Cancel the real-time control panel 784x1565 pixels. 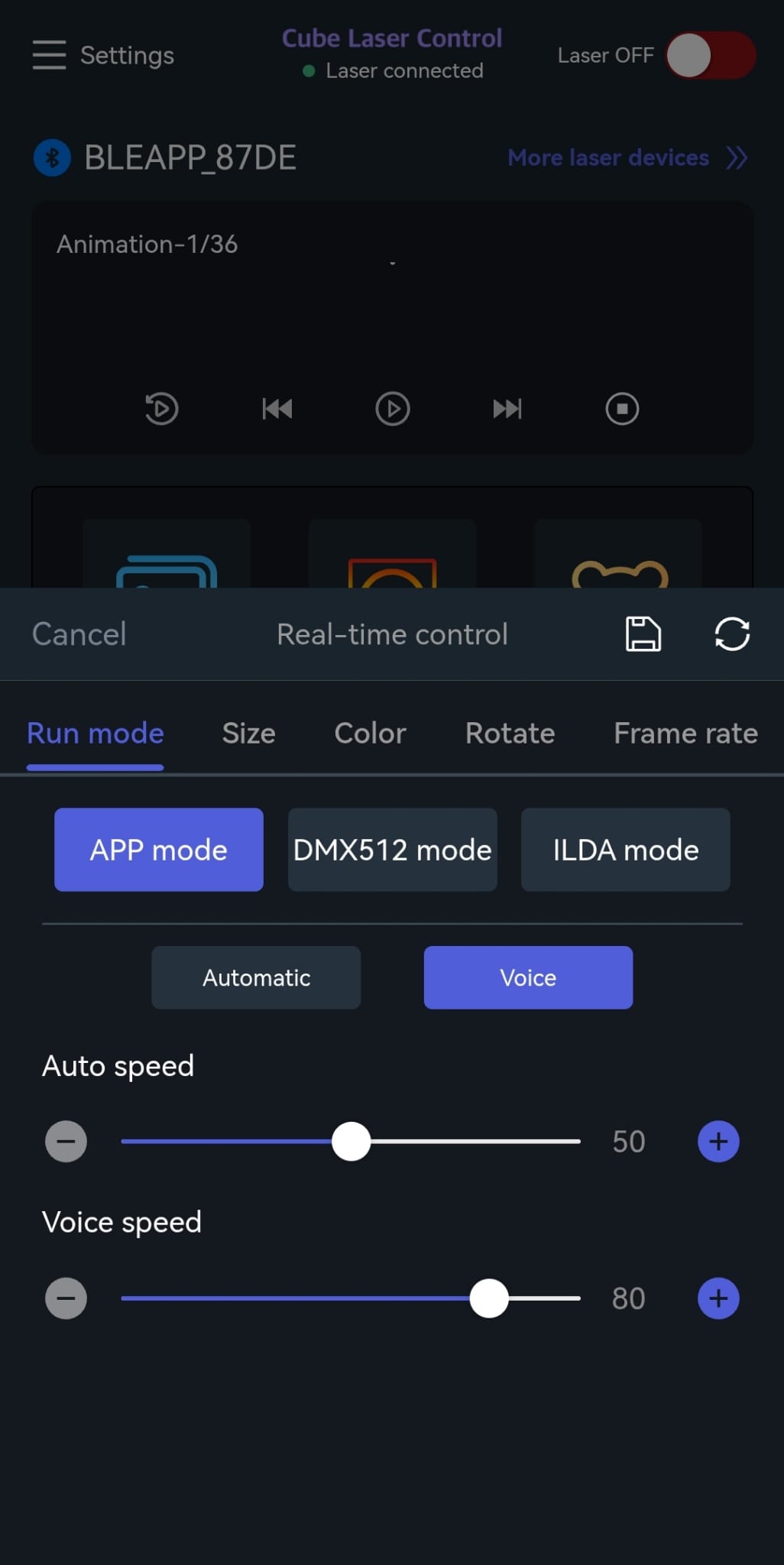click(79, 634)
